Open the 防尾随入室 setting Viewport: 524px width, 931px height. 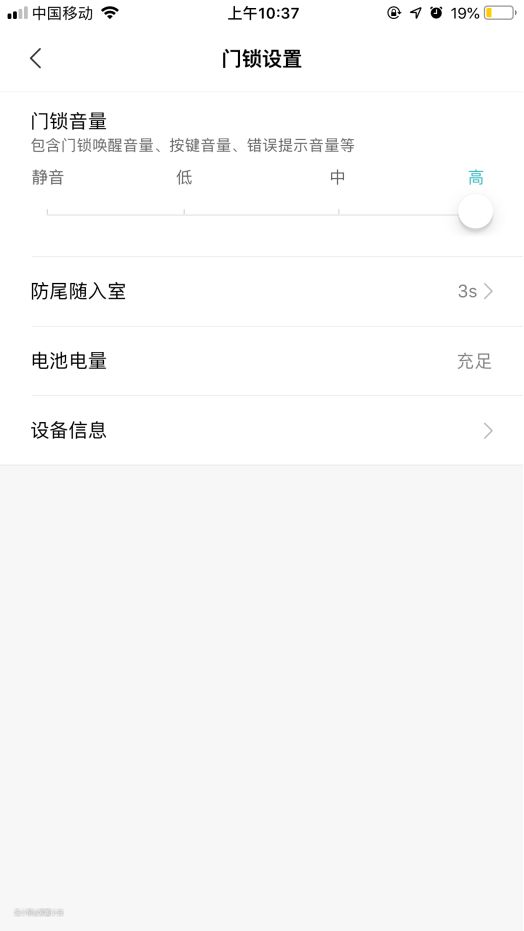coord(262,292)
